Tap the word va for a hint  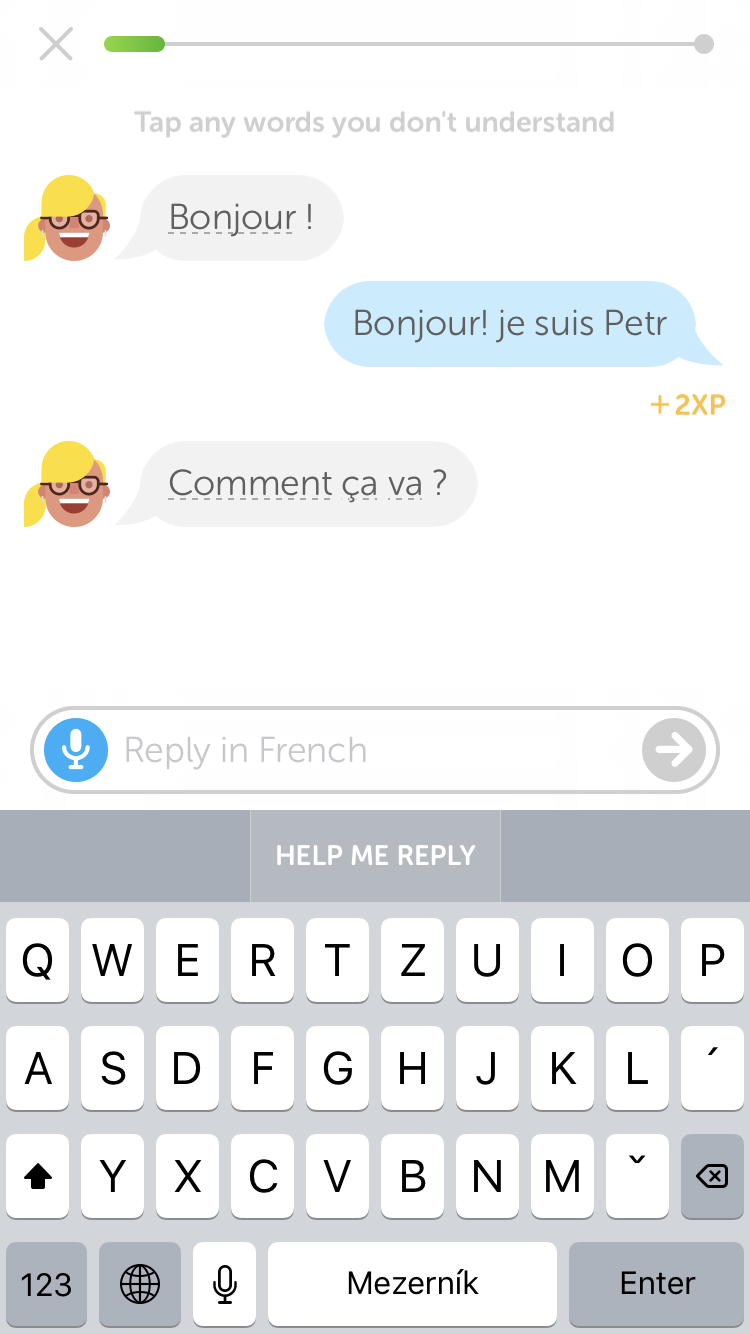(405, 484)
